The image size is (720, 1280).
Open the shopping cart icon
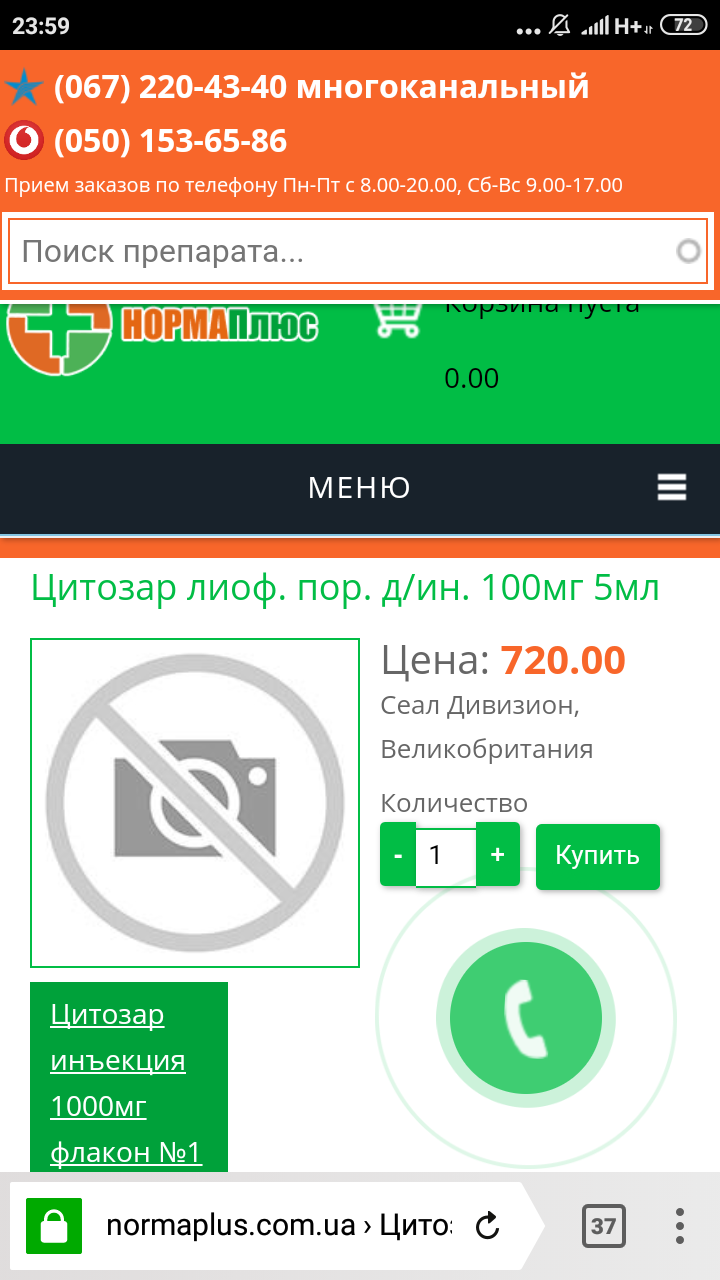point(399,315)
